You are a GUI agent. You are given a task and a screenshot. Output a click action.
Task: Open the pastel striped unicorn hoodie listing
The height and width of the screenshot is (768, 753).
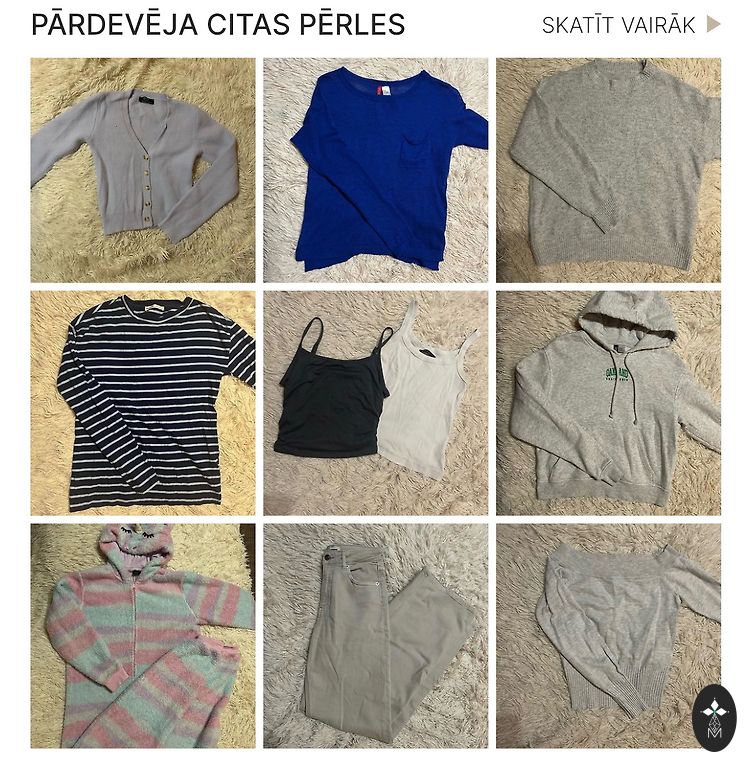point(143,635)
